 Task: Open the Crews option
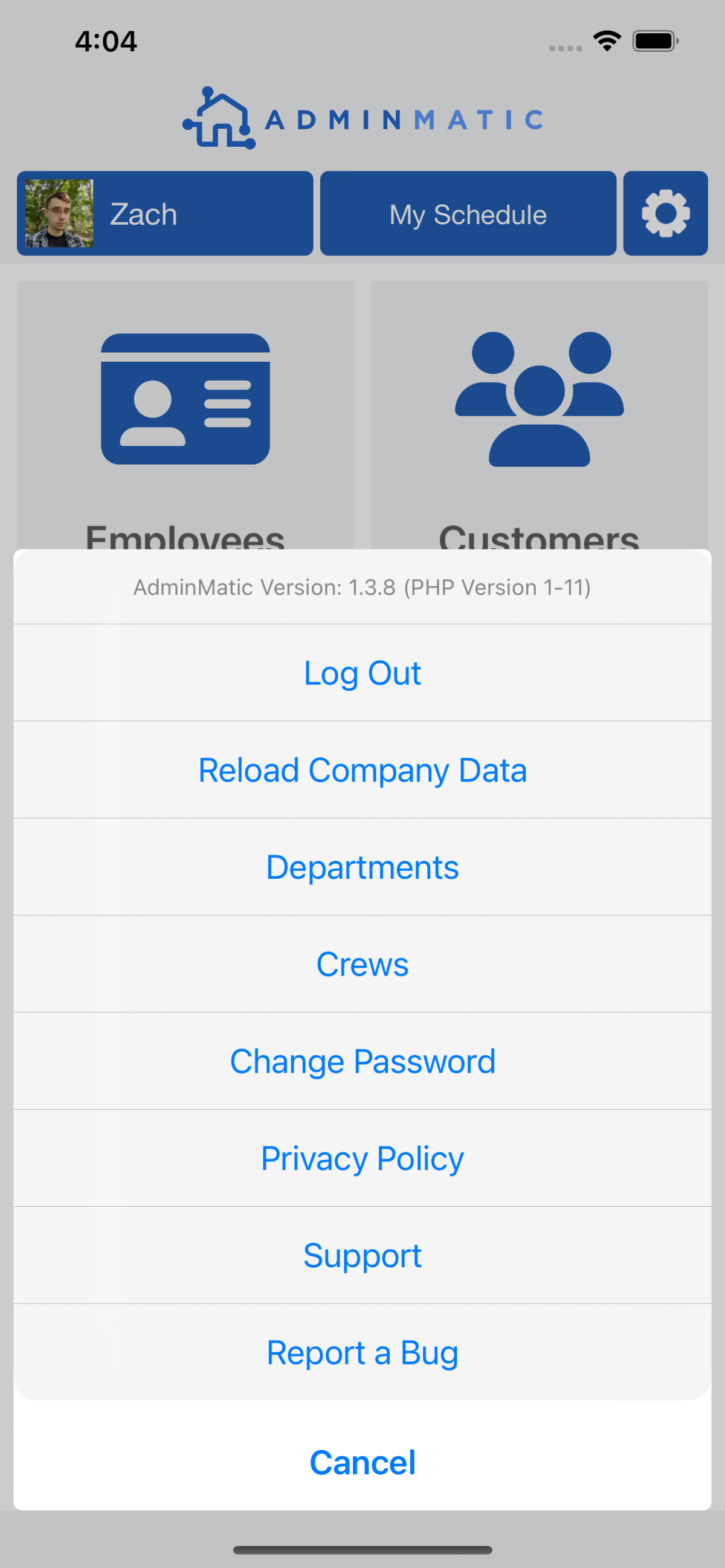pos(362,964)
